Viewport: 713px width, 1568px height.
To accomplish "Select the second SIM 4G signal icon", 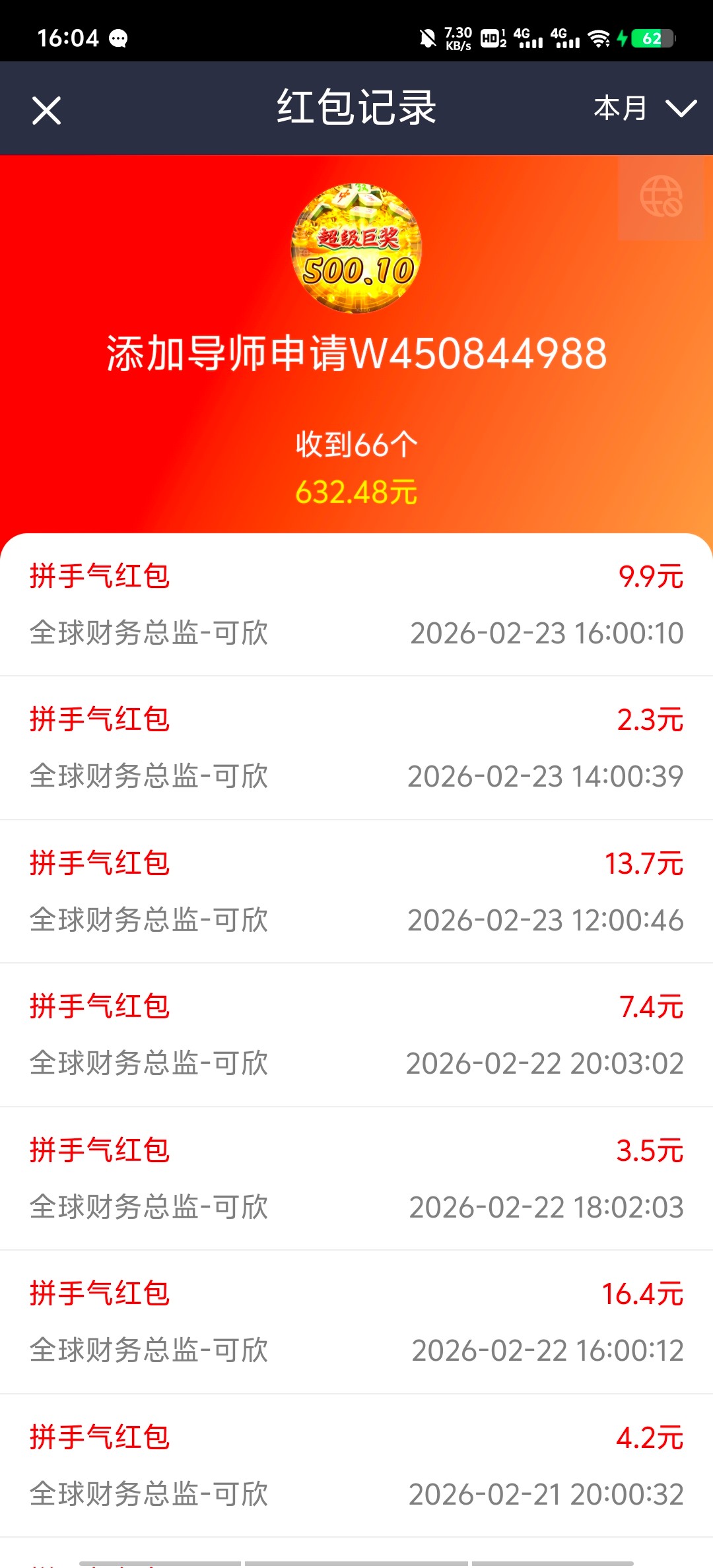I will [x=565, y=38].
